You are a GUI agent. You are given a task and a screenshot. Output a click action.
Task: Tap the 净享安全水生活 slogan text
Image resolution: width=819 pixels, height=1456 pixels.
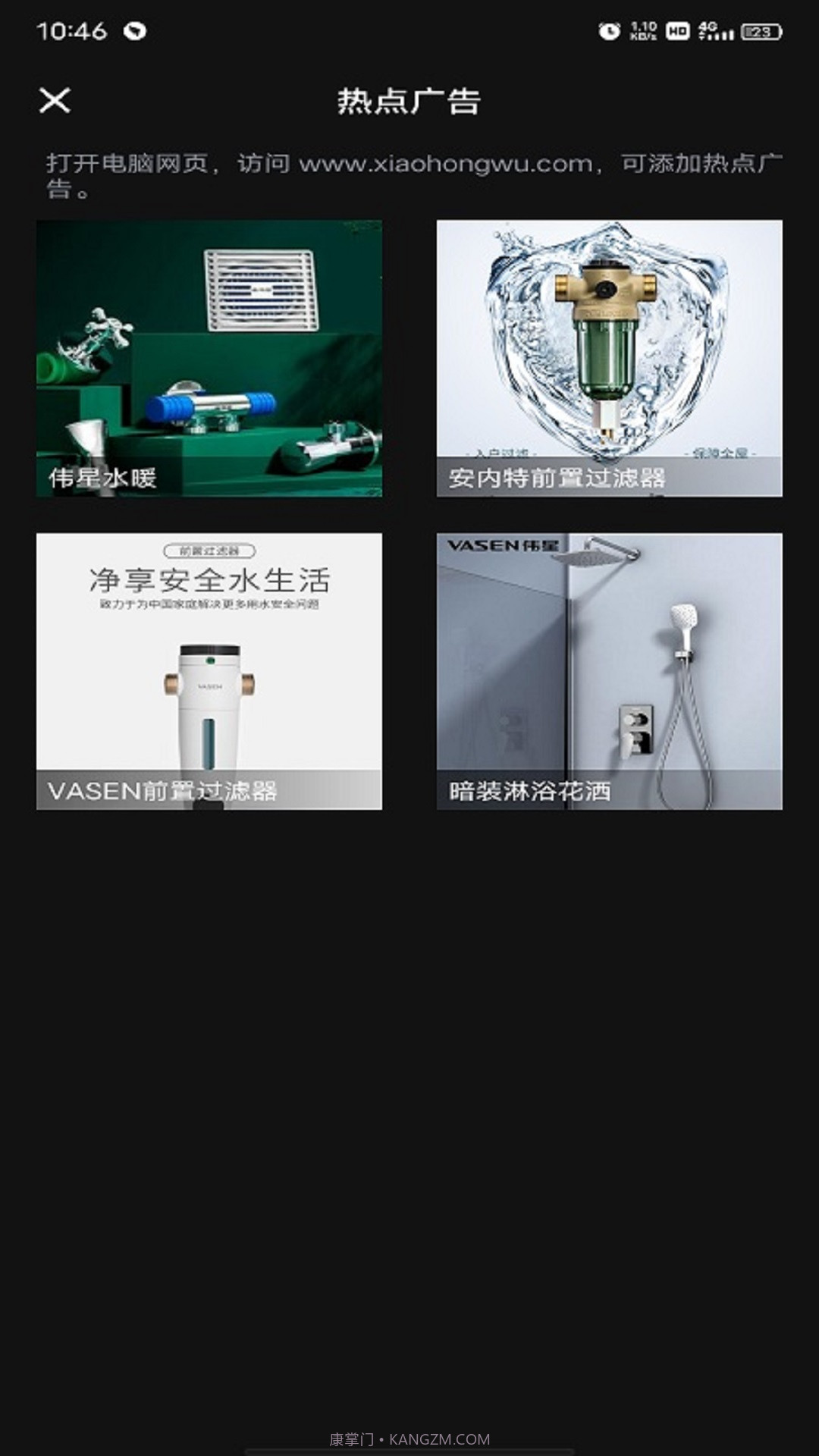coord(209,580)
